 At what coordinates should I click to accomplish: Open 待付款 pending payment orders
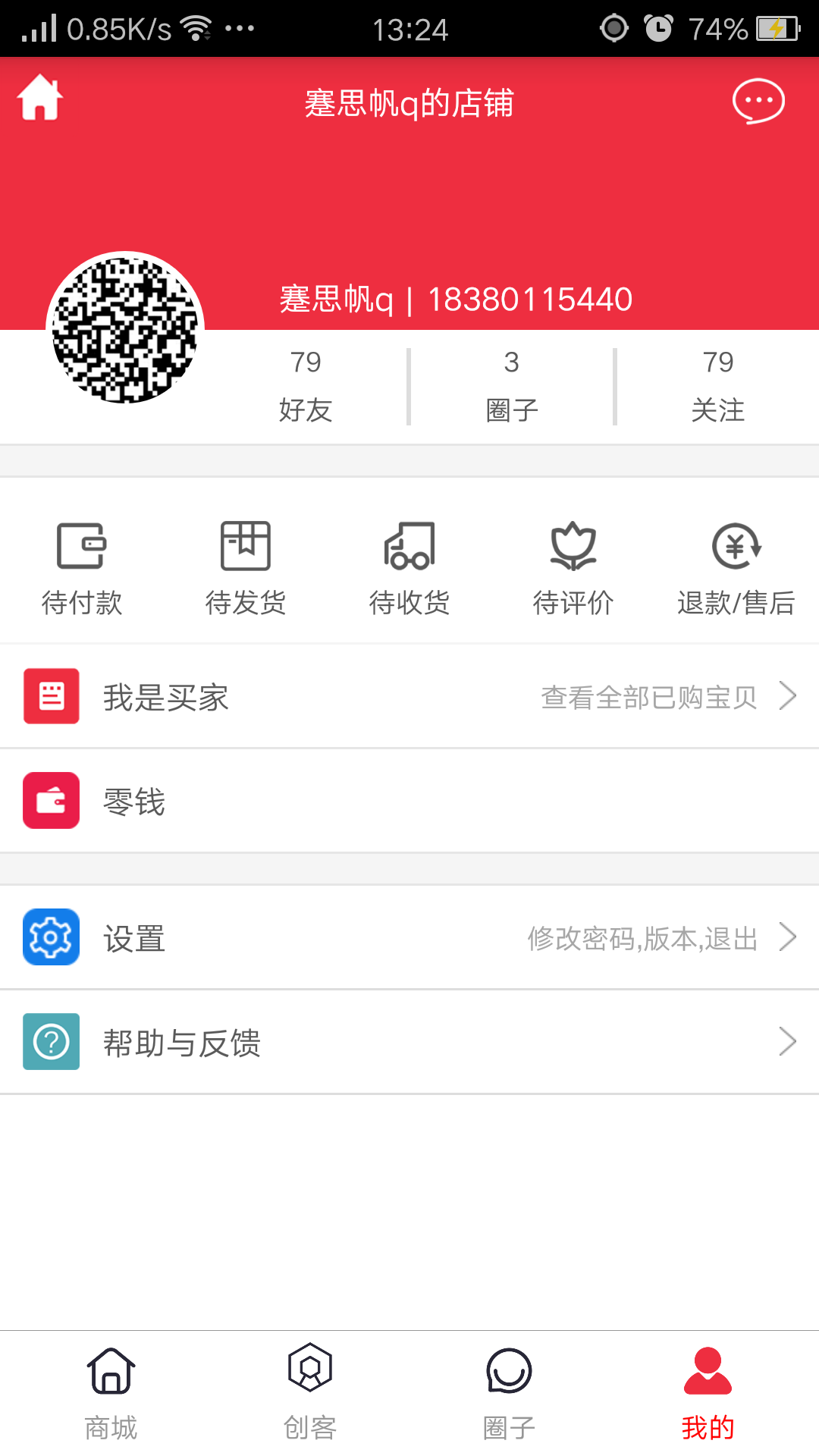coord(82,567)
